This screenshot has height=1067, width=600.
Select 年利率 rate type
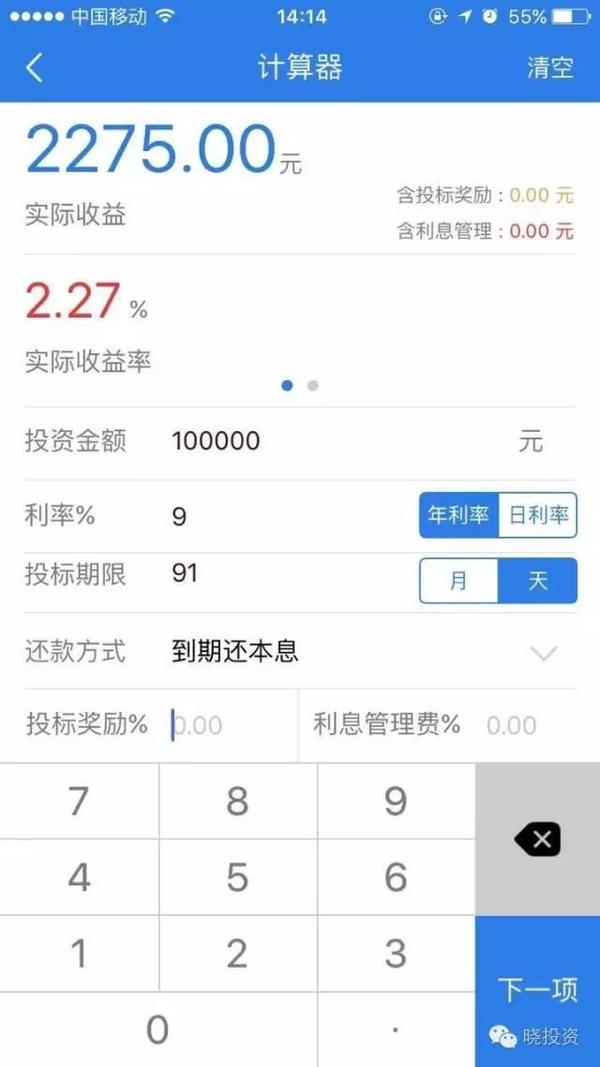click(x=458, y=516)
